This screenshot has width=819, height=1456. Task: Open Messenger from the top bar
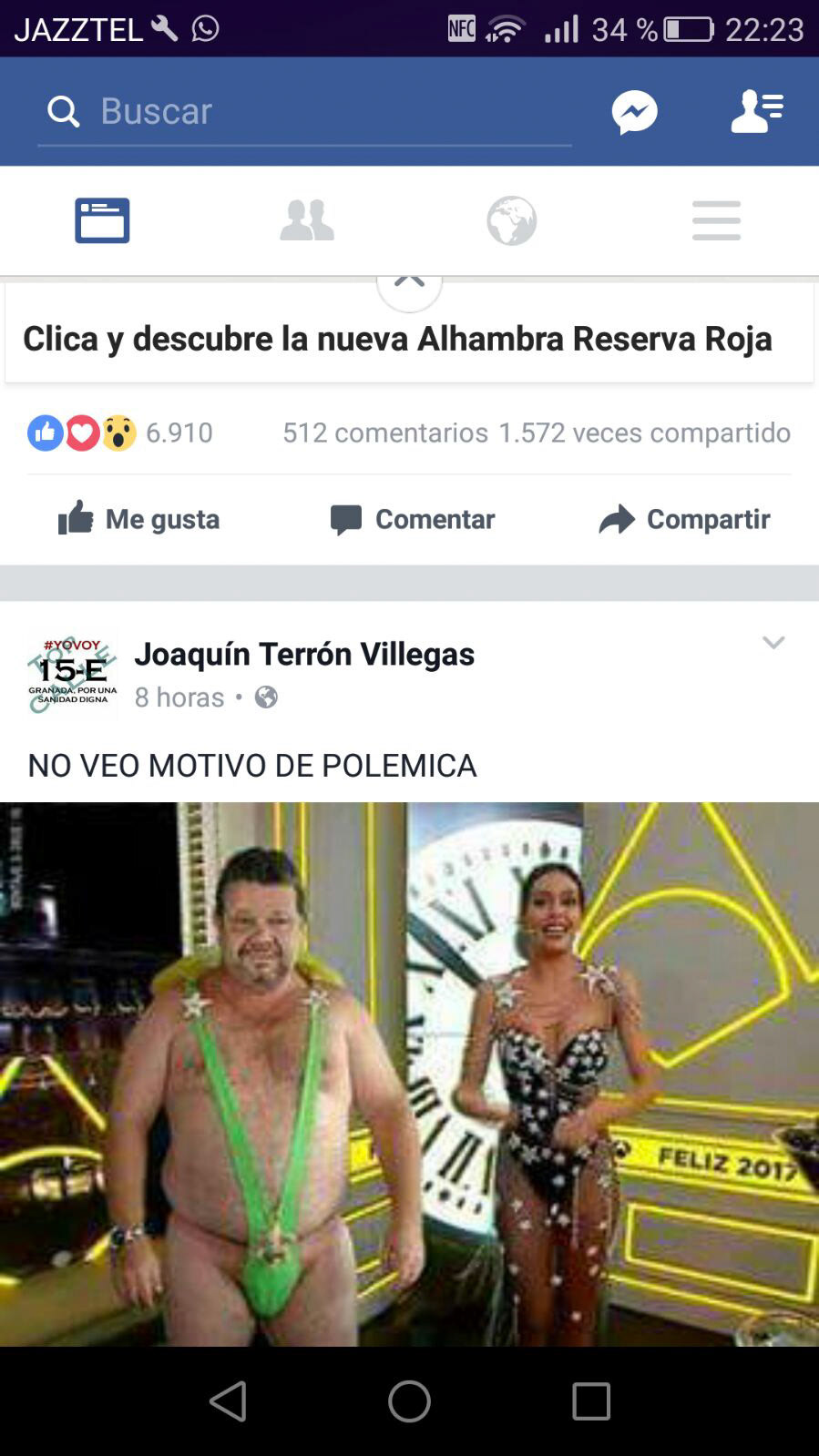point(634,112)
